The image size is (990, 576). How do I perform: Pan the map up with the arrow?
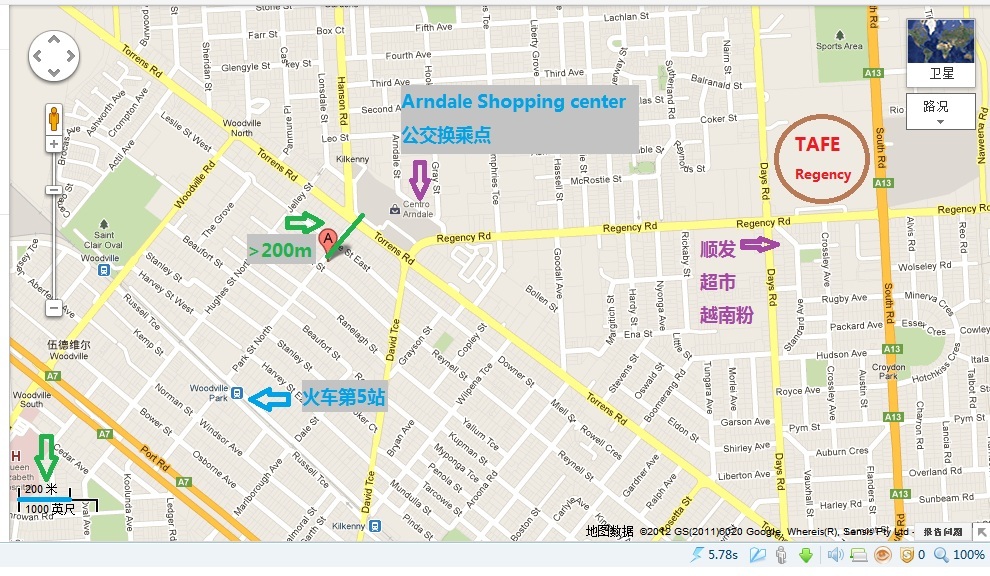tap(54, 41)
